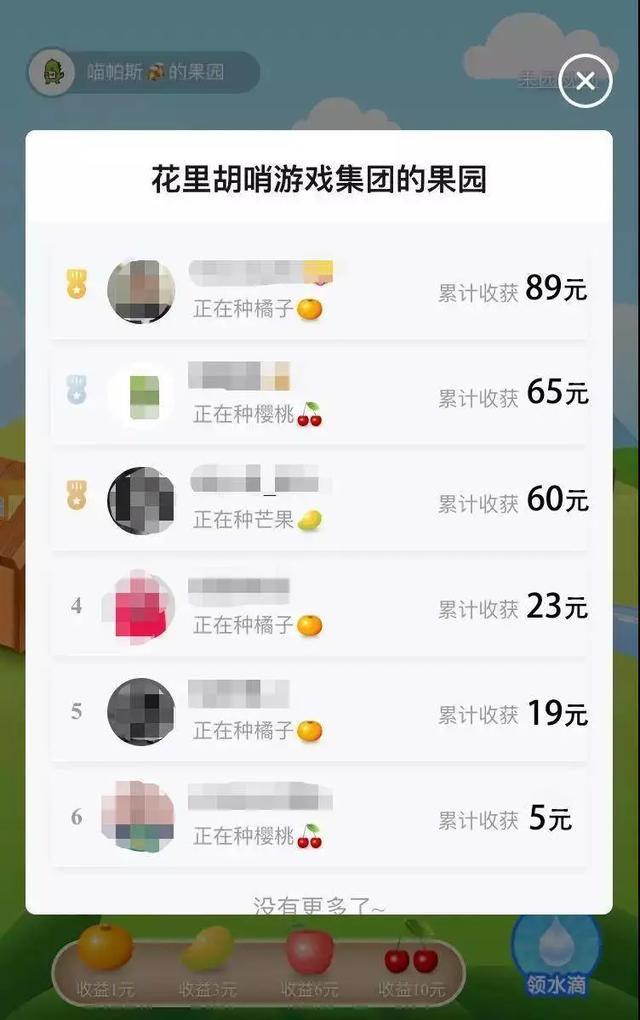Screen dimensions: 640x1020
Task: Close the orchard ranking dialog
Action: tap(585, 81)
